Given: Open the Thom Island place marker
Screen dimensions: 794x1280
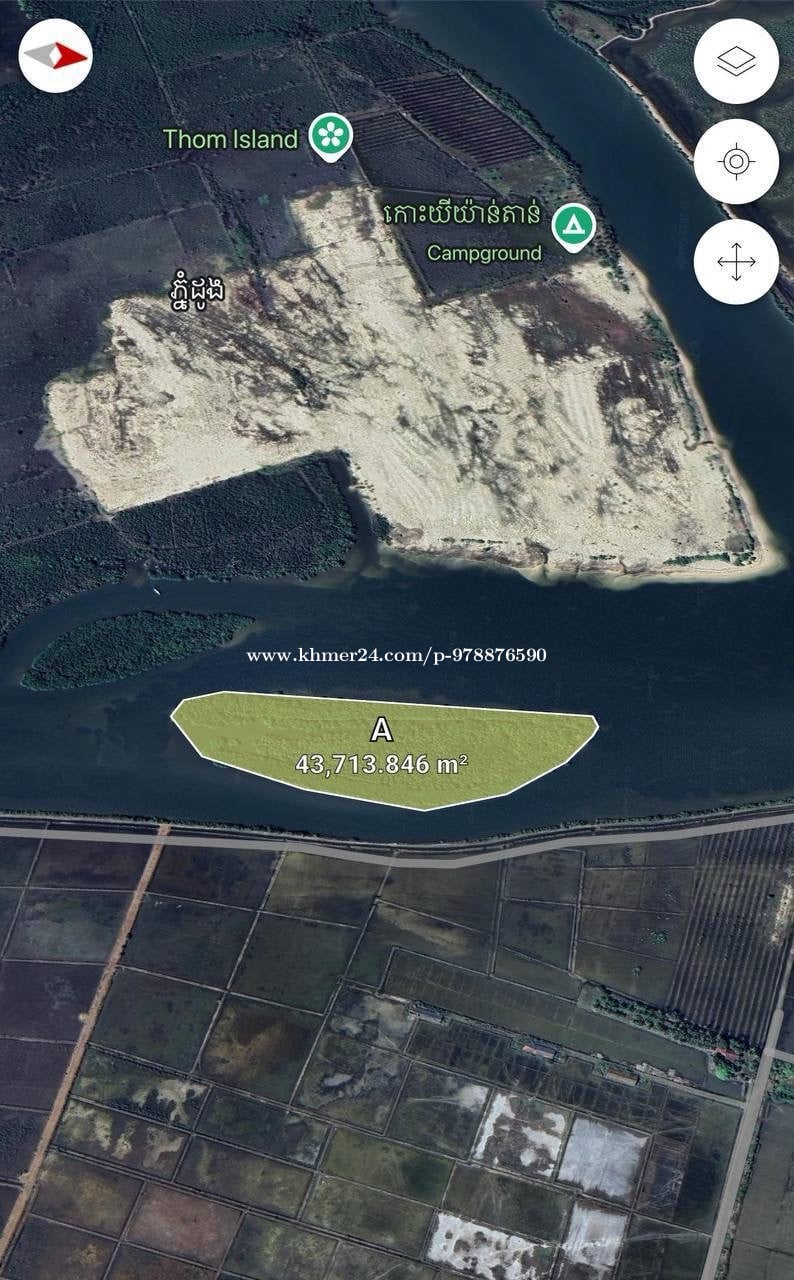Looking at the screenshot, I should [x=330, y=136].
